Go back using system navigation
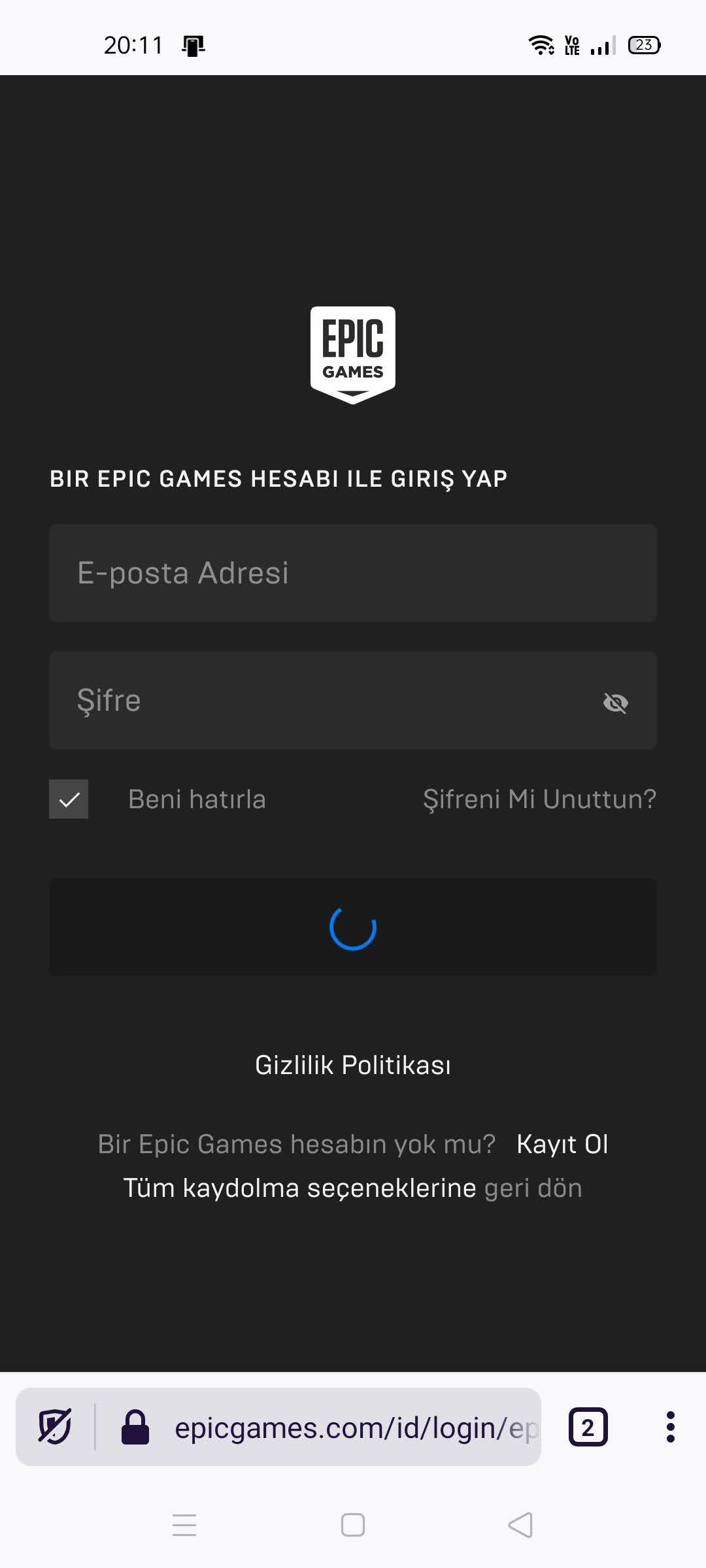This screenshot has height=1568, width=706. (520, 1525)
